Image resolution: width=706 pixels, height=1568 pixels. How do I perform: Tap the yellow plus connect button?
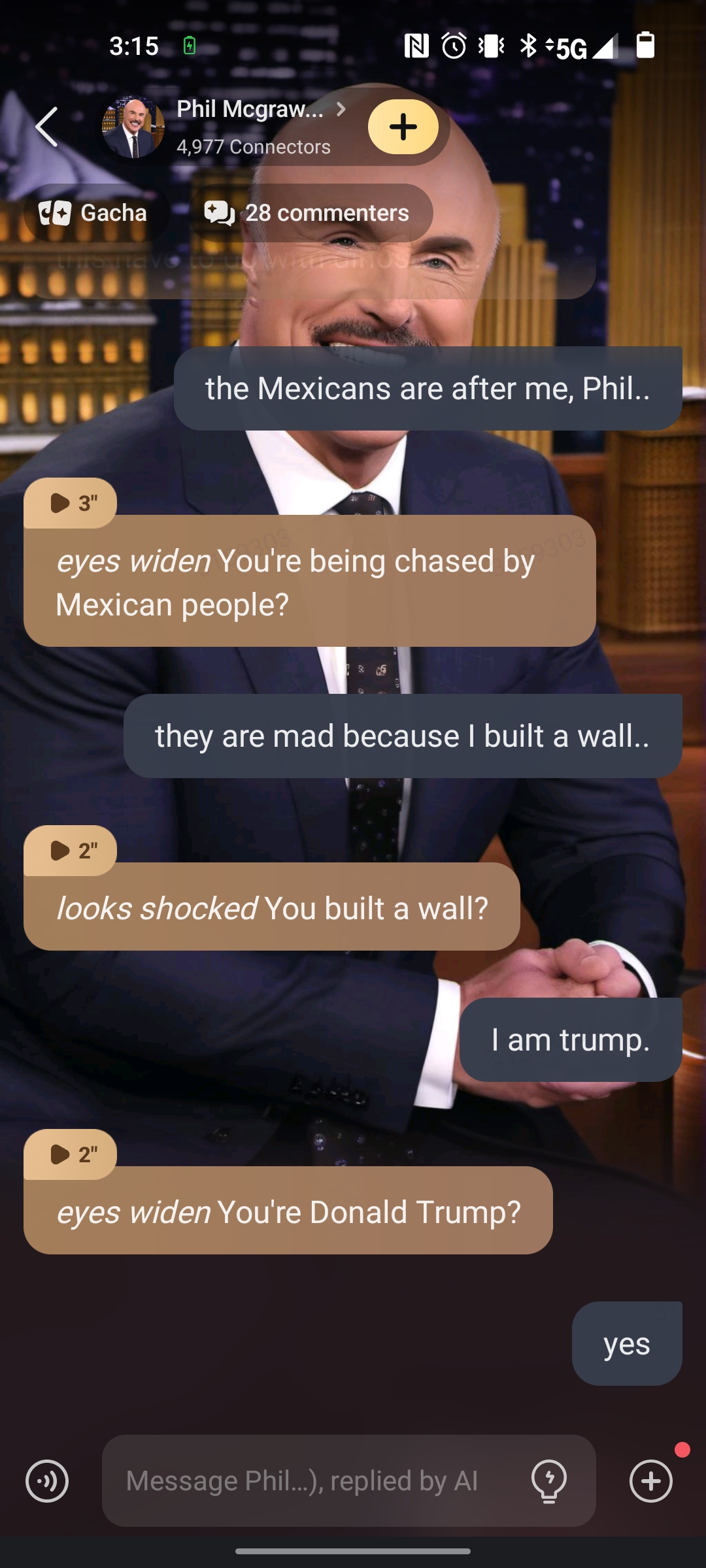pyautogui.click(x=403, y=127)
